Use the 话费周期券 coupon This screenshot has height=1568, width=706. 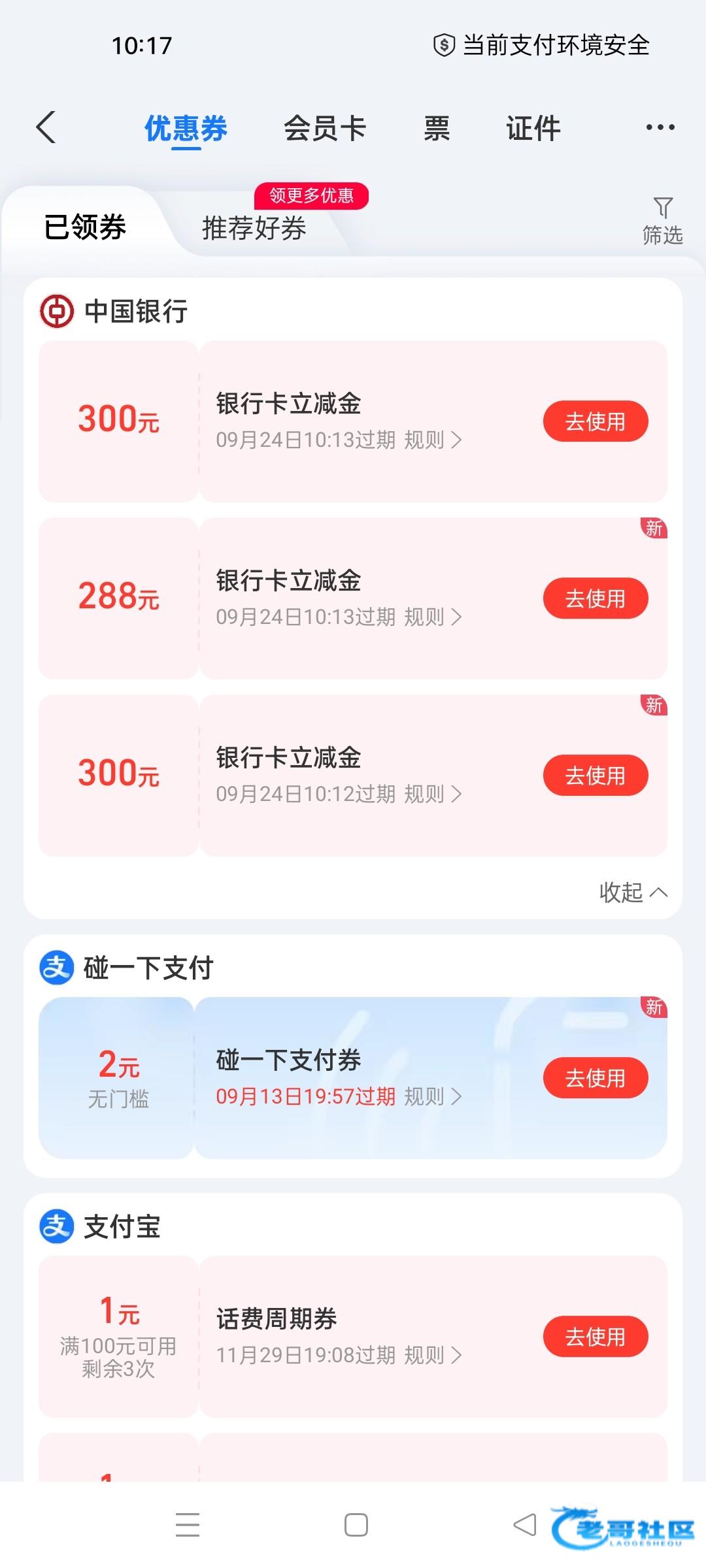[596, 1336]
